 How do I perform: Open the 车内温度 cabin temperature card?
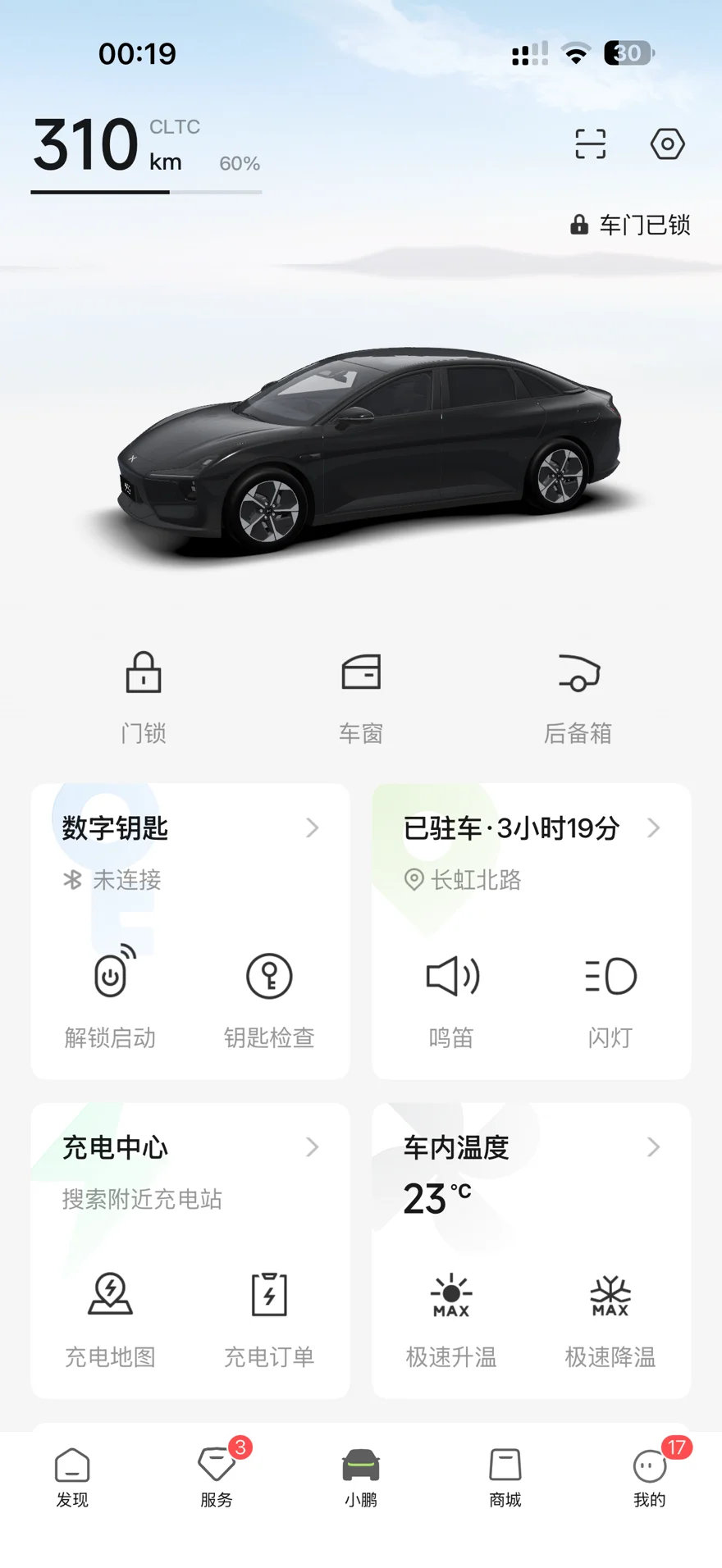653,1147
